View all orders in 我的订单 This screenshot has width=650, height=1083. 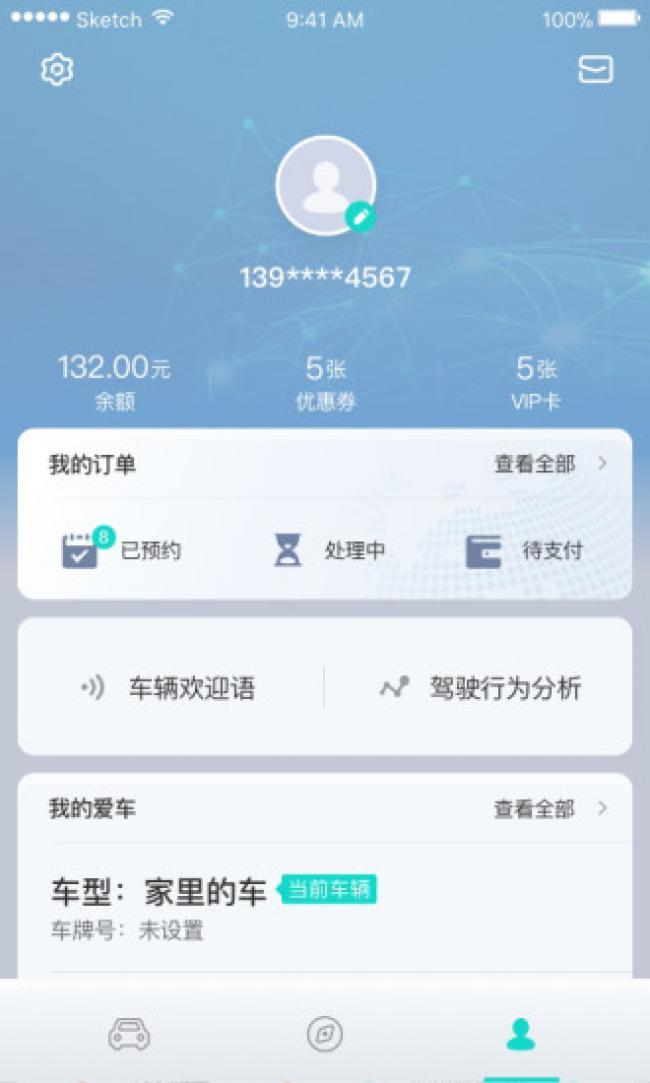pos(549,464)
